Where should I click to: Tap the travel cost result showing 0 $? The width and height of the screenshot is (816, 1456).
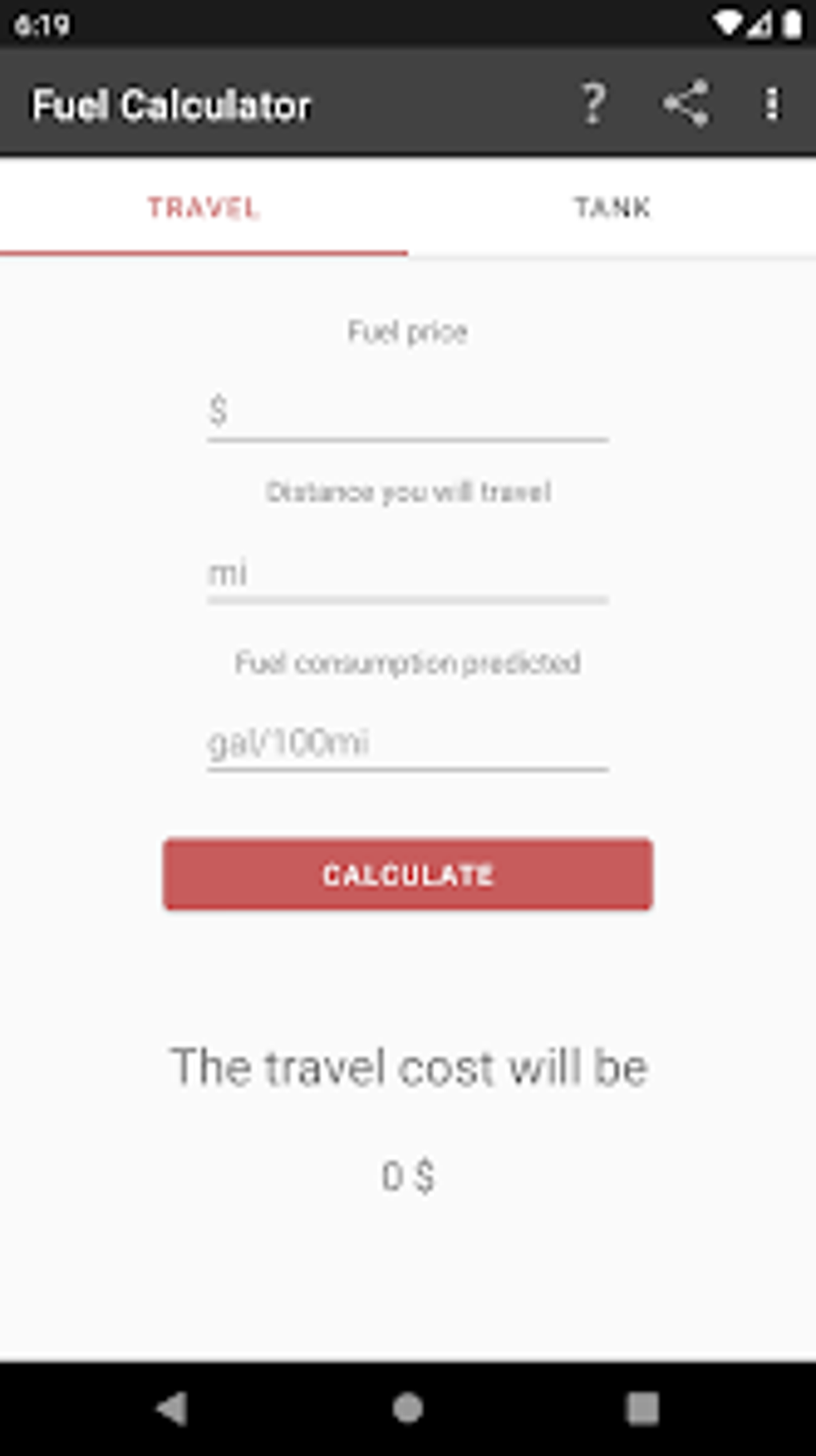[x=408, y=1177]
